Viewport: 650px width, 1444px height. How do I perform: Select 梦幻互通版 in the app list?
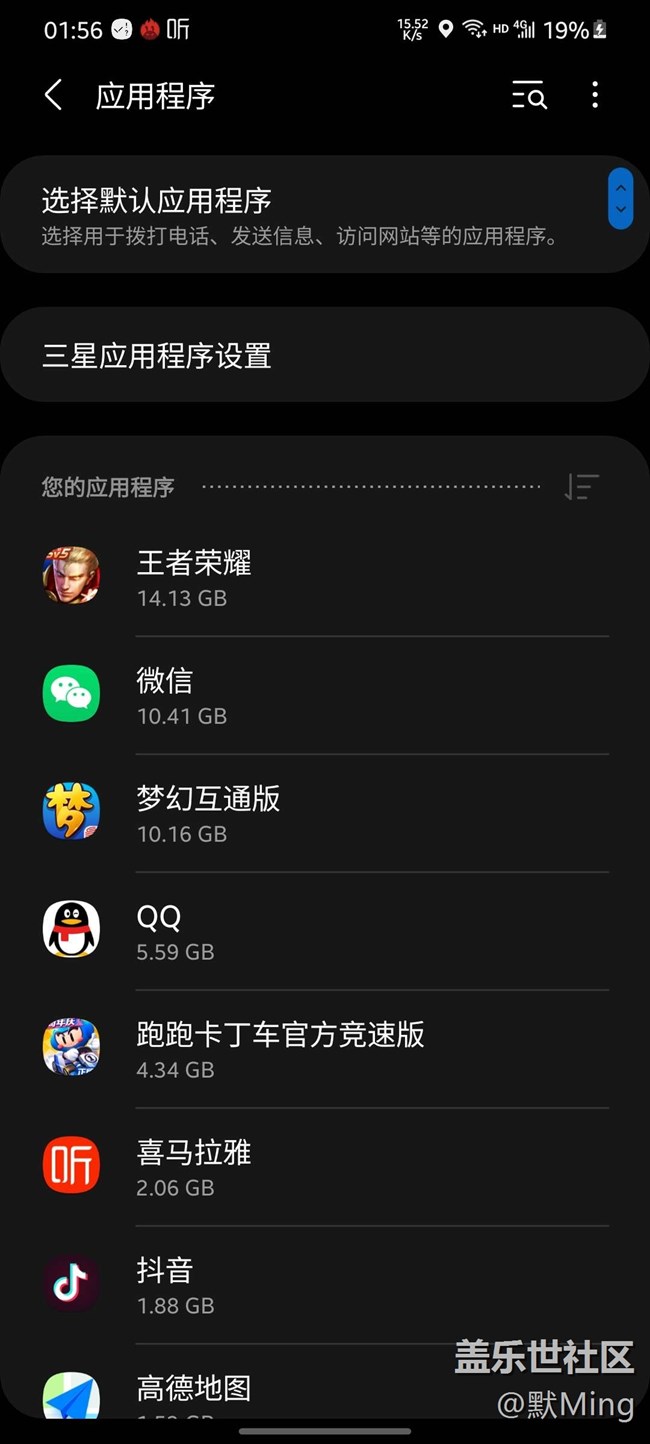[x=325, y=813]
